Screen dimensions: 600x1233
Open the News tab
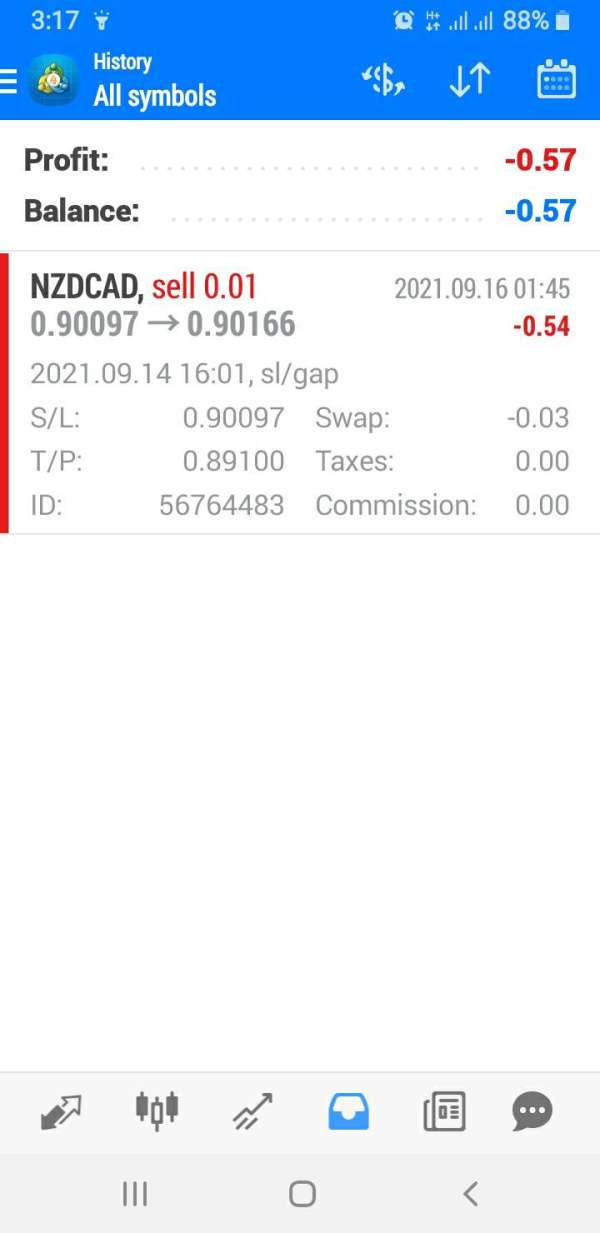pyautogui.click(x=444, y=1111)
